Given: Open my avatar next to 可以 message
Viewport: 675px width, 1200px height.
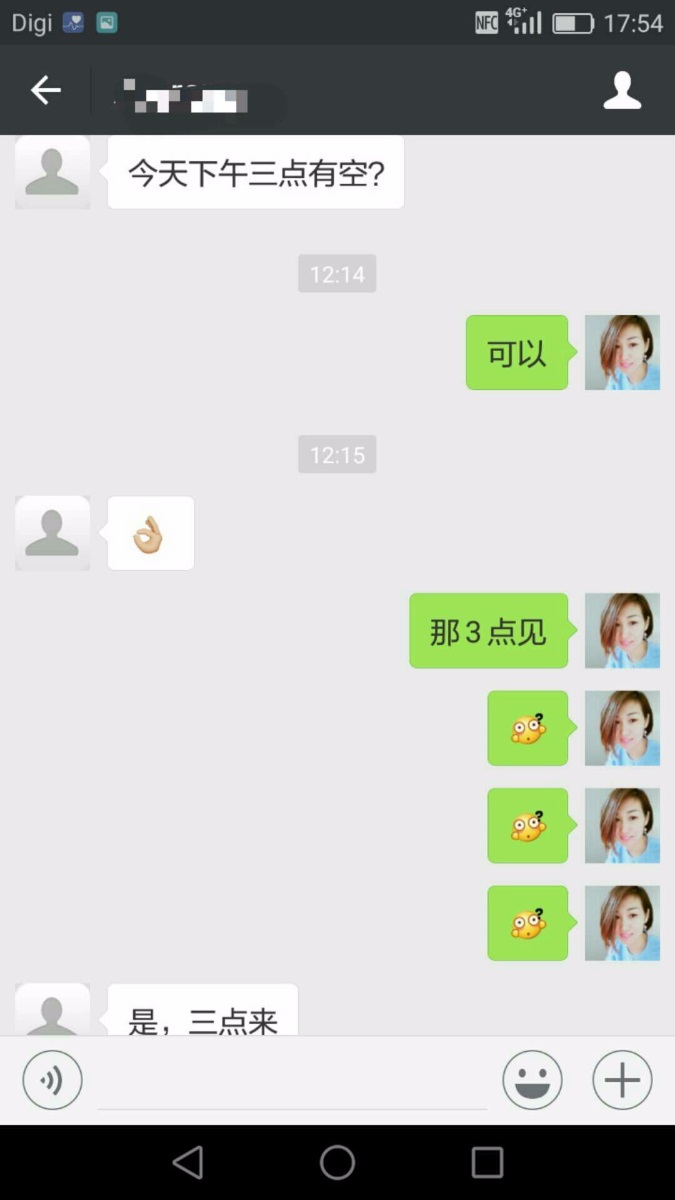Looking at the screenshot, I should (x=622, y=352).
